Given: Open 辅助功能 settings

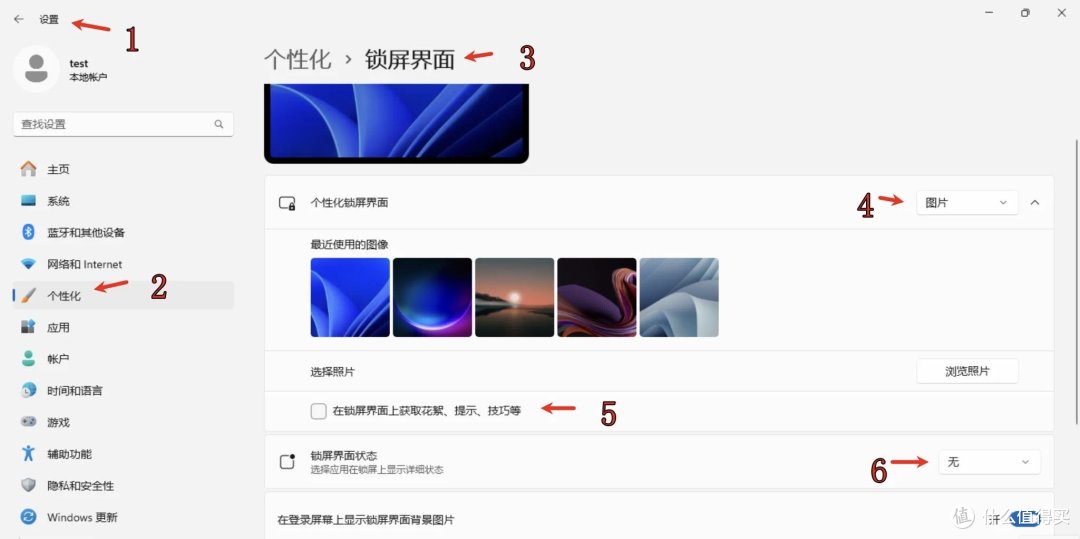Looking at the screenshot, I should pyautogui.click(x=69, y=454).
